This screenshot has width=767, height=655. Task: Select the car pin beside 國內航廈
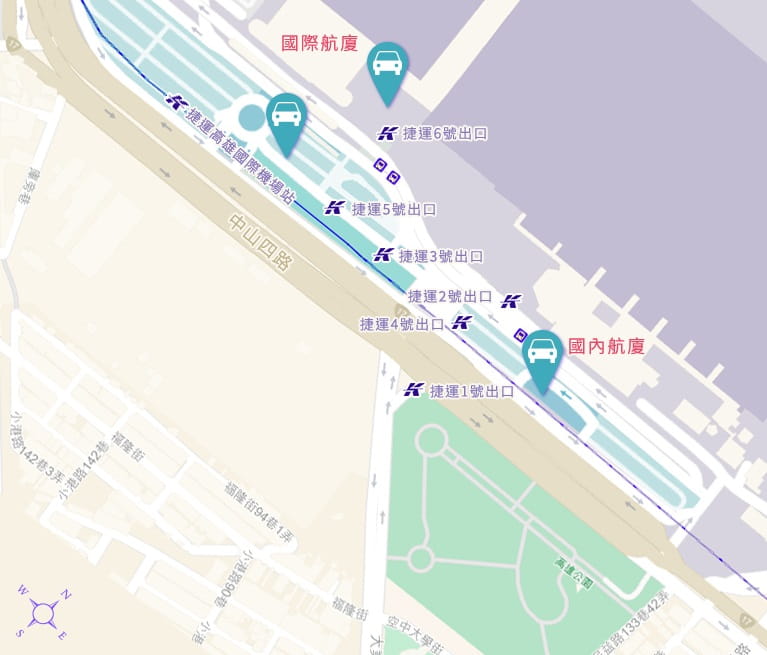542,354
